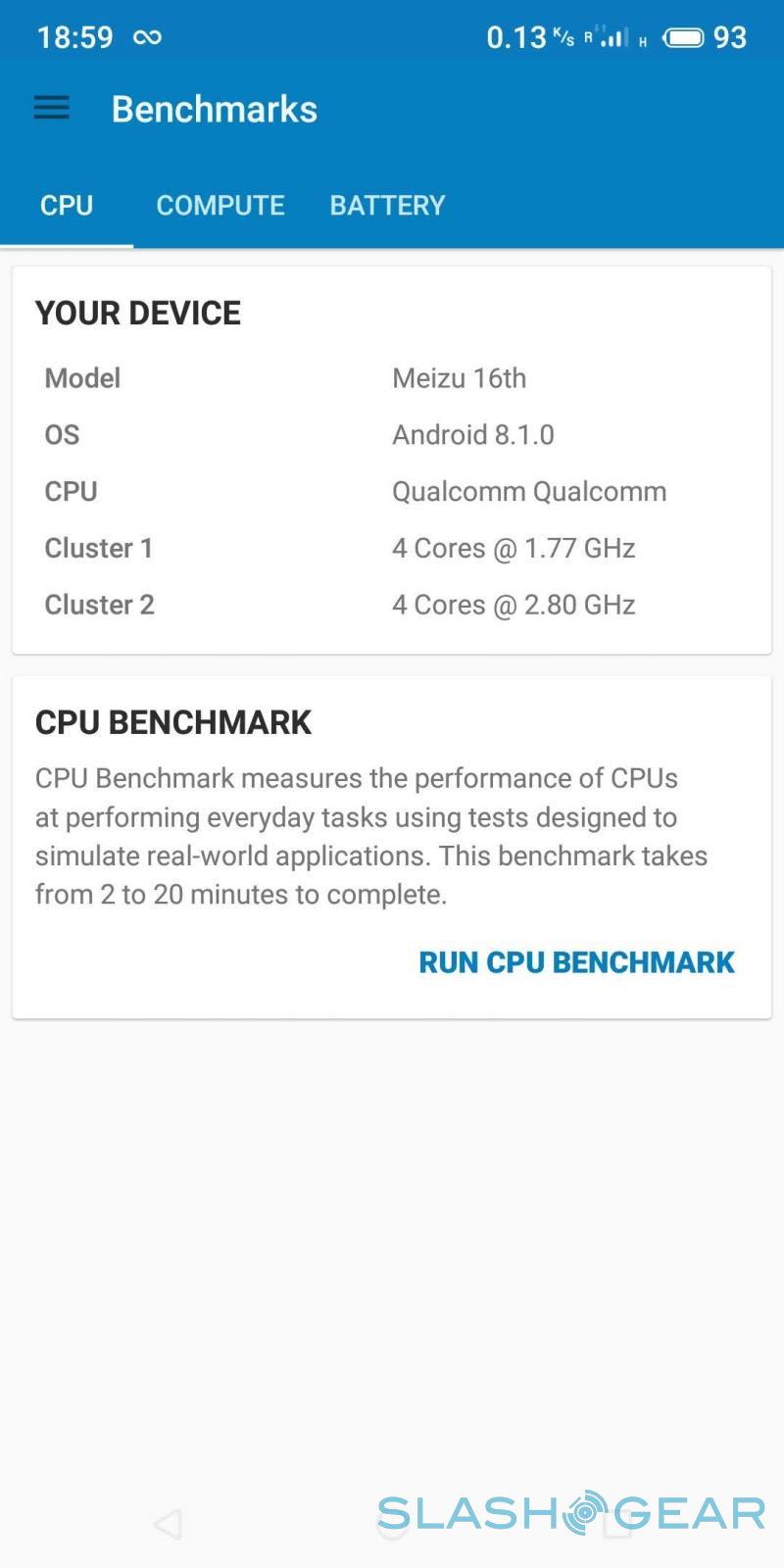
Task: Run the CPU benchmark
Action: [576, 962]
